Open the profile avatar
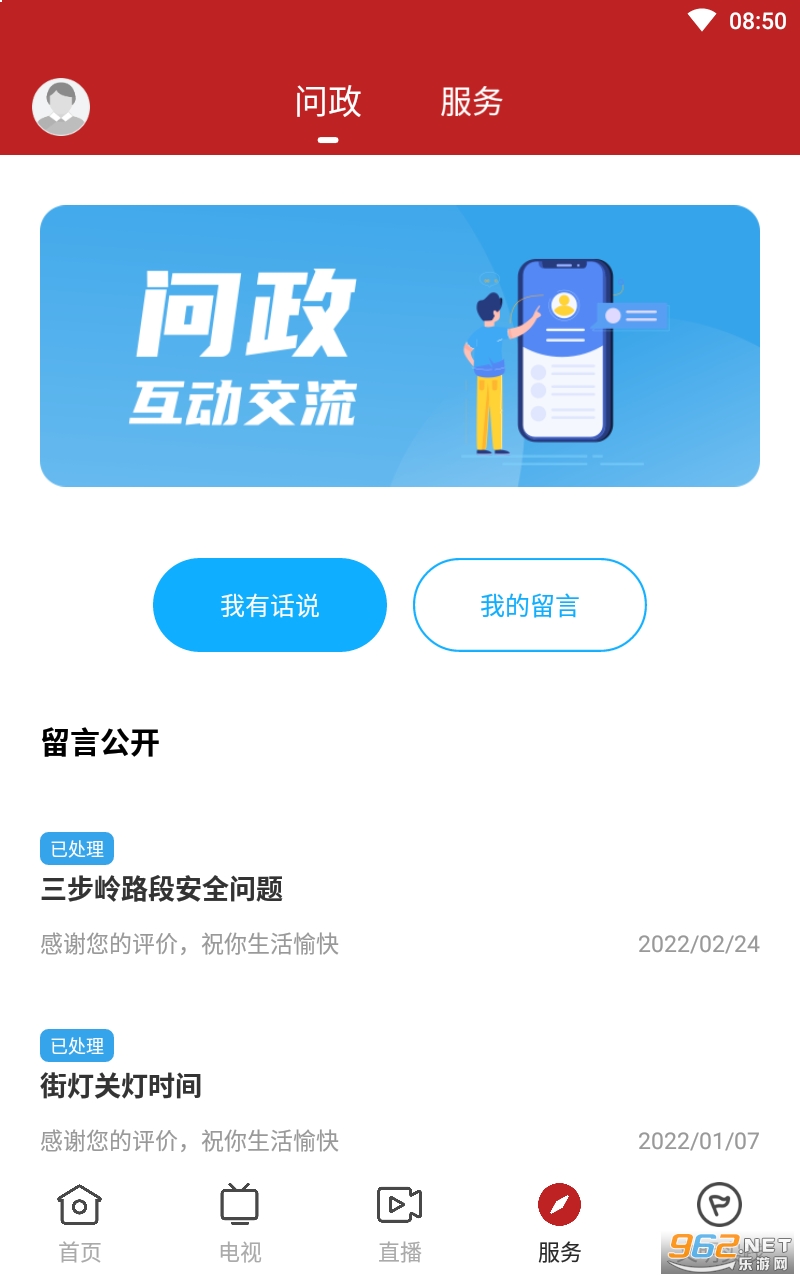The width and height of the screenshot is (800, 1280). 61,107
